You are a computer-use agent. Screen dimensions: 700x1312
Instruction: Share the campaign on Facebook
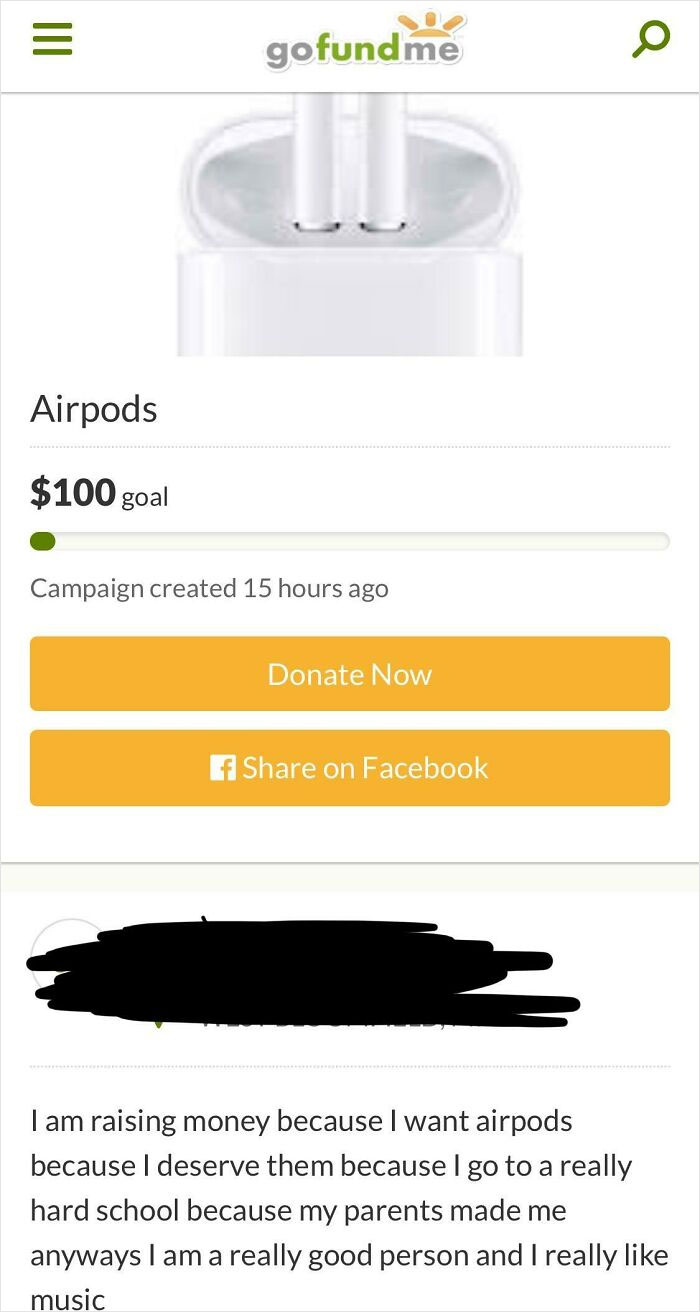point(349,768)
